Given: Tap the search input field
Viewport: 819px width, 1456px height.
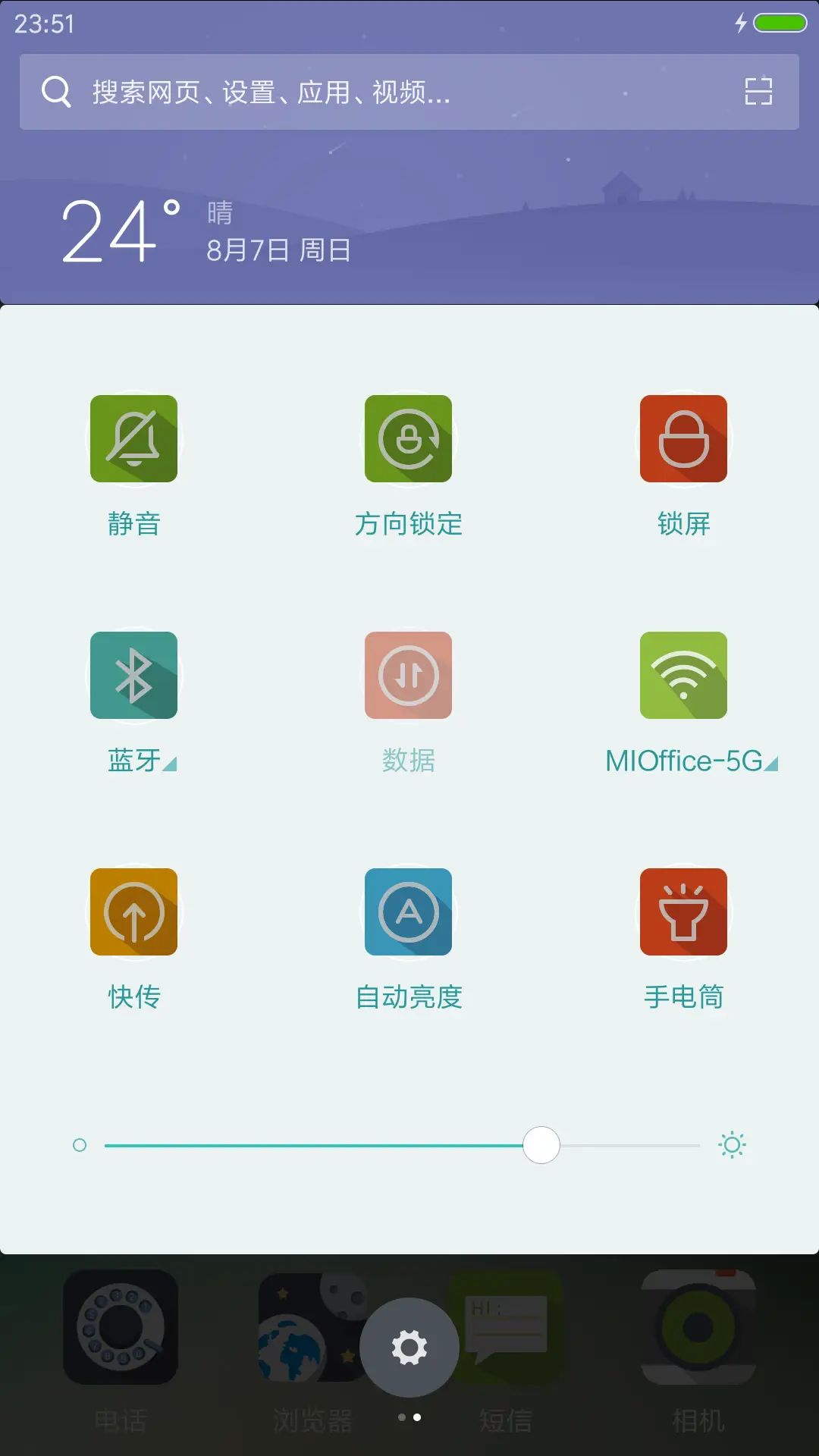Looking at the screenshot, I should pos(303,92).
